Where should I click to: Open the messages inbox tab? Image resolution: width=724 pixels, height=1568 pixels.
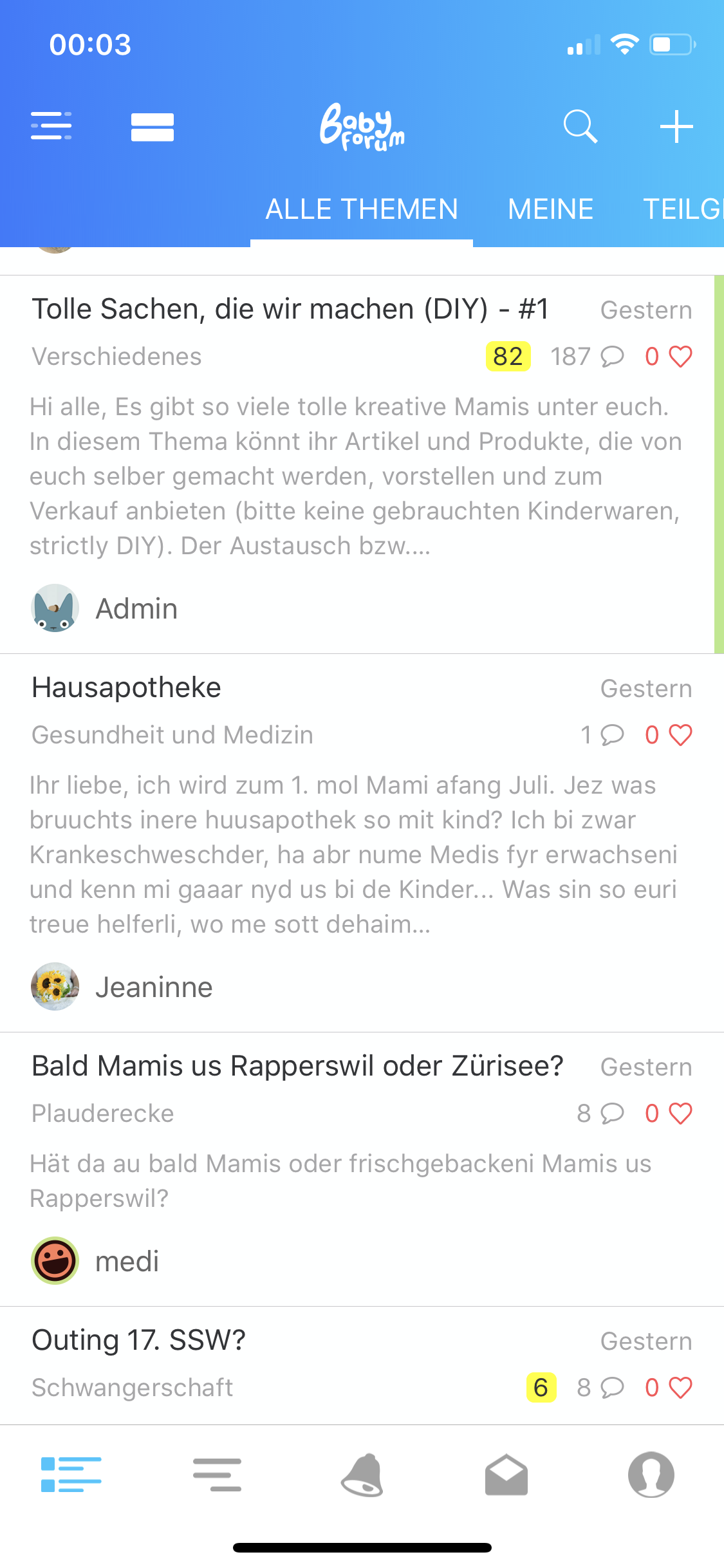(506, 1475)
